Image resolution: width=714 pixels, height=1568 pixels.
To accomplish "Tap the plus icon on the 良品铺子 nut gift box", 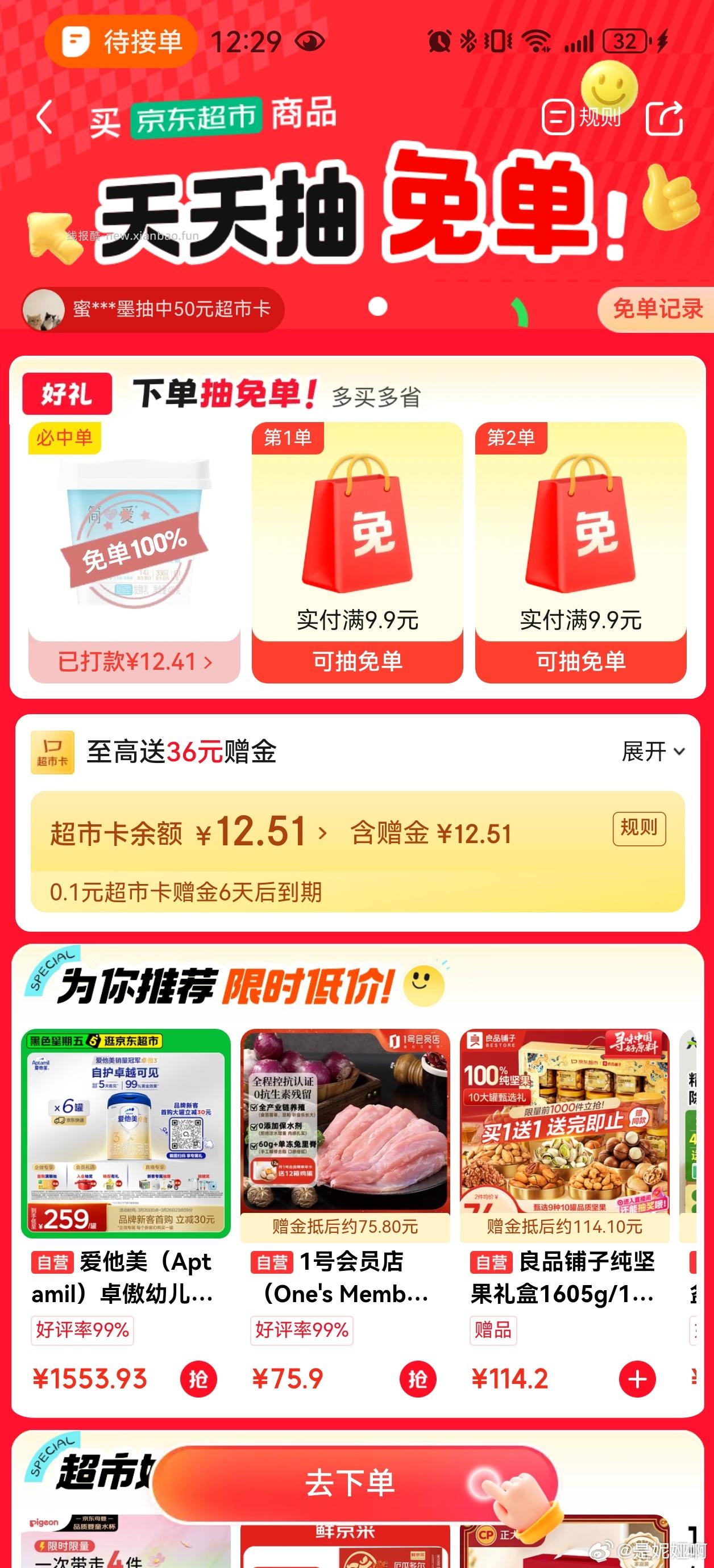I will [x=637, y=1379].
